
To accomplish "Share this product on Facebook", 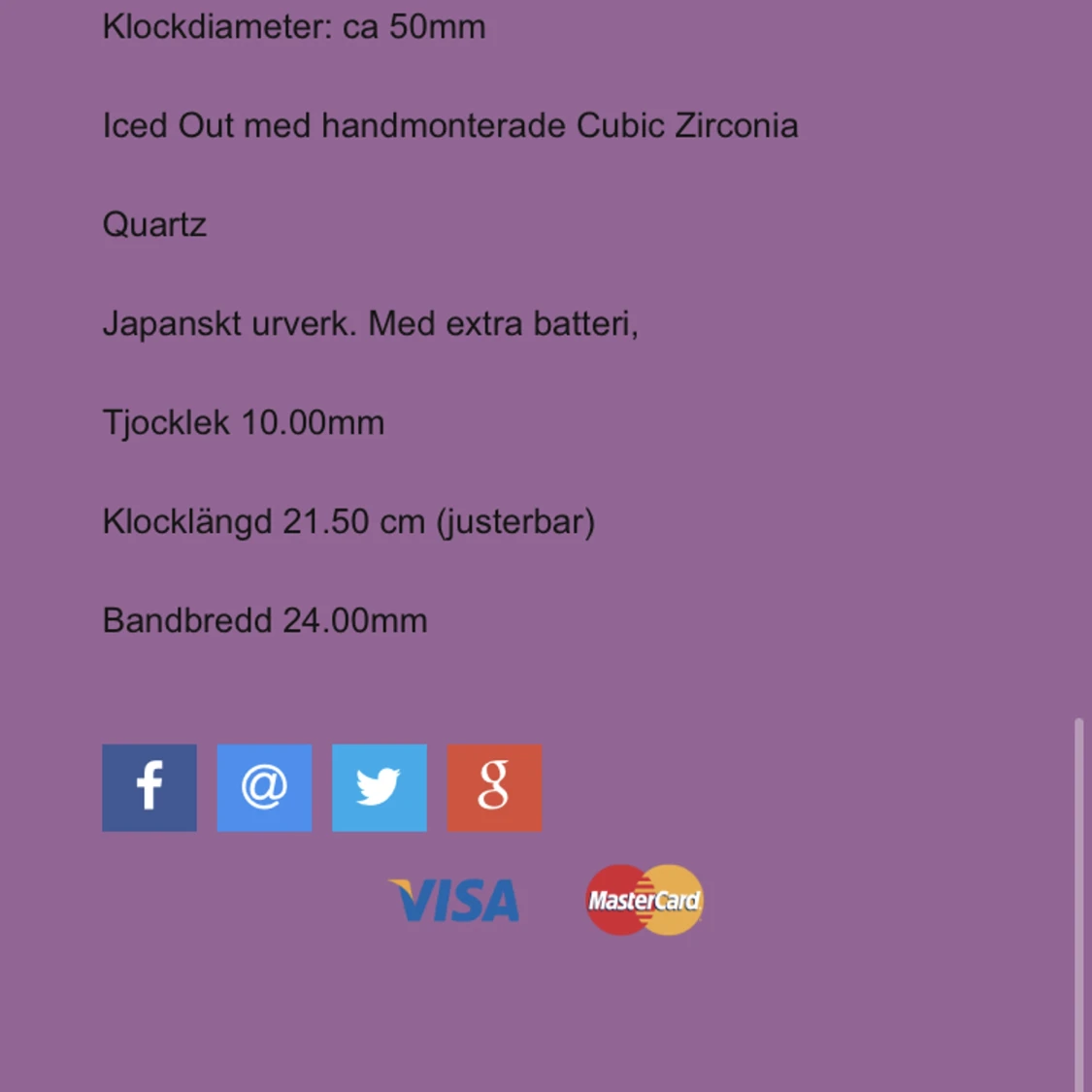I will (x=149, y=787).
